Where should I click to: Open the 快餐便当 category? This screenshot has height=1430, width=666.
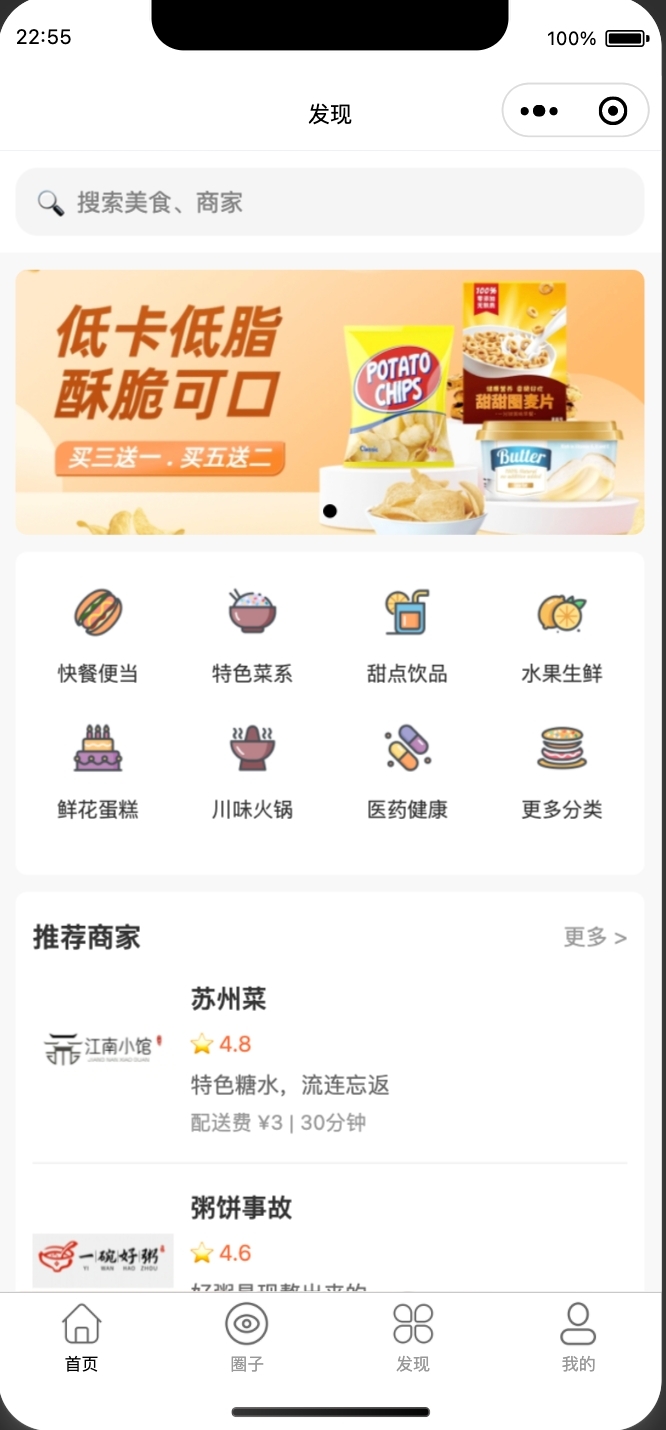(x=98, y=636)
